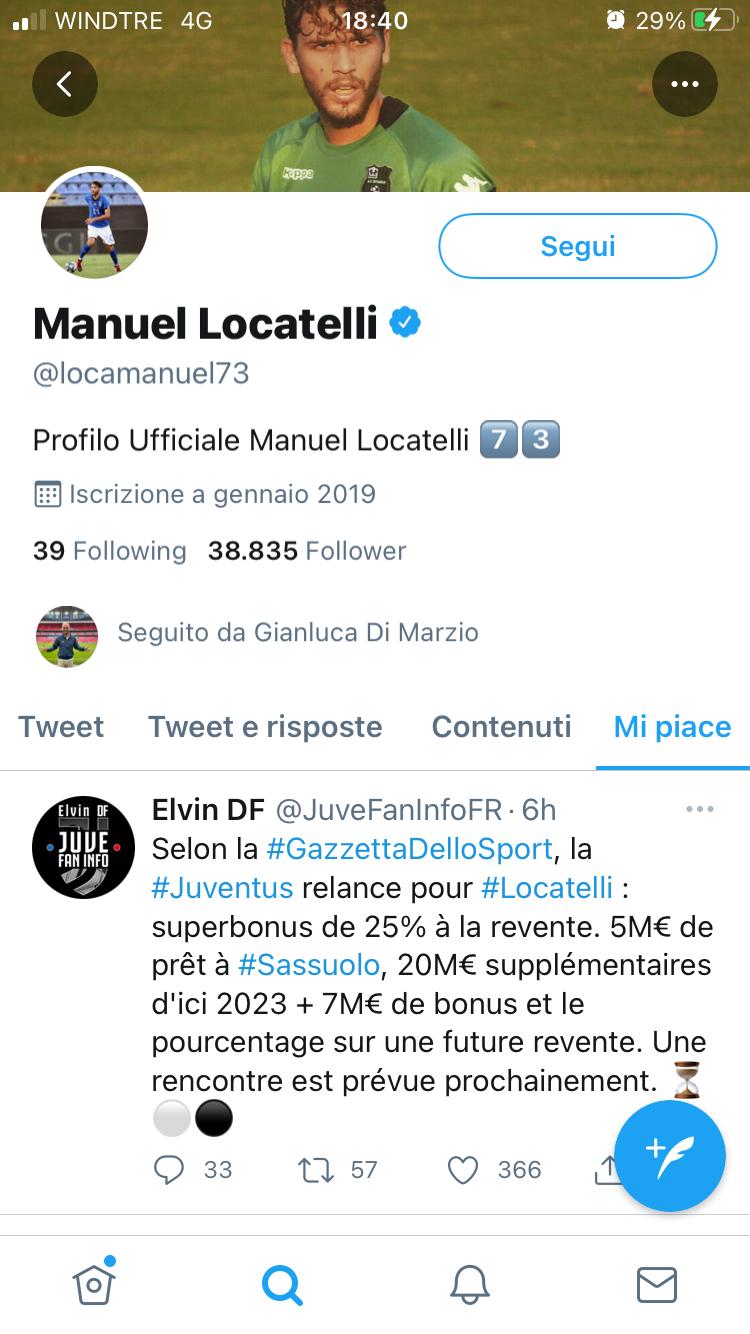Follow Manuel Locatelli with Segui button

(577, 246)
